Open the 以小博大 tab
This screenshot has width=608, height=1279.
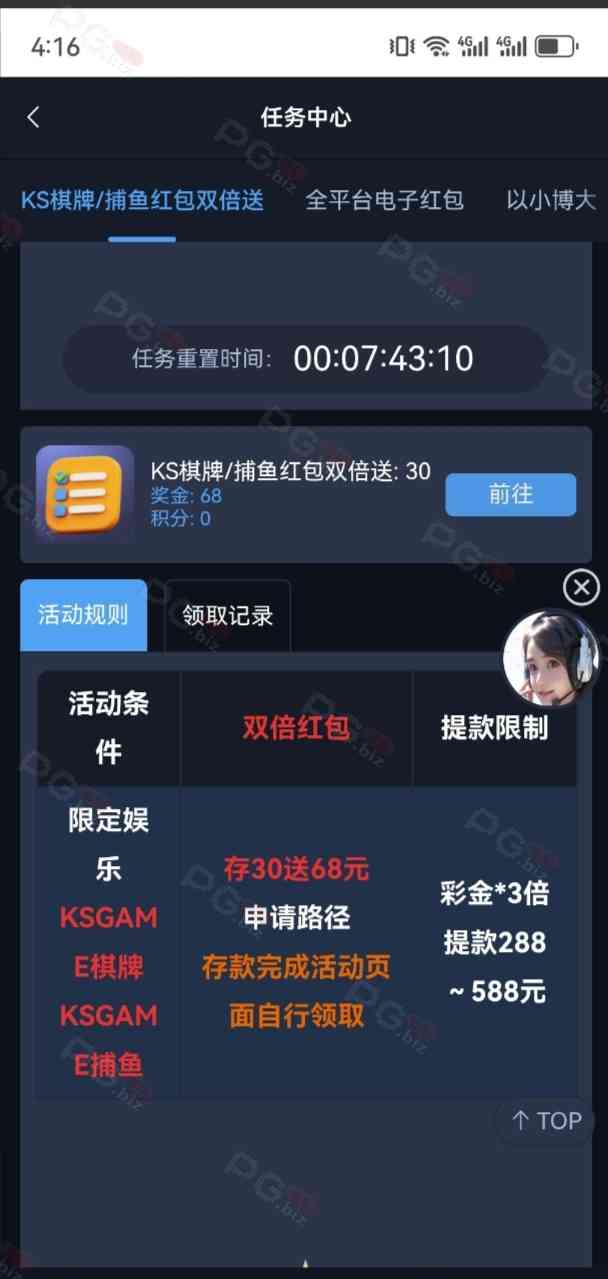tap(551, 200)
